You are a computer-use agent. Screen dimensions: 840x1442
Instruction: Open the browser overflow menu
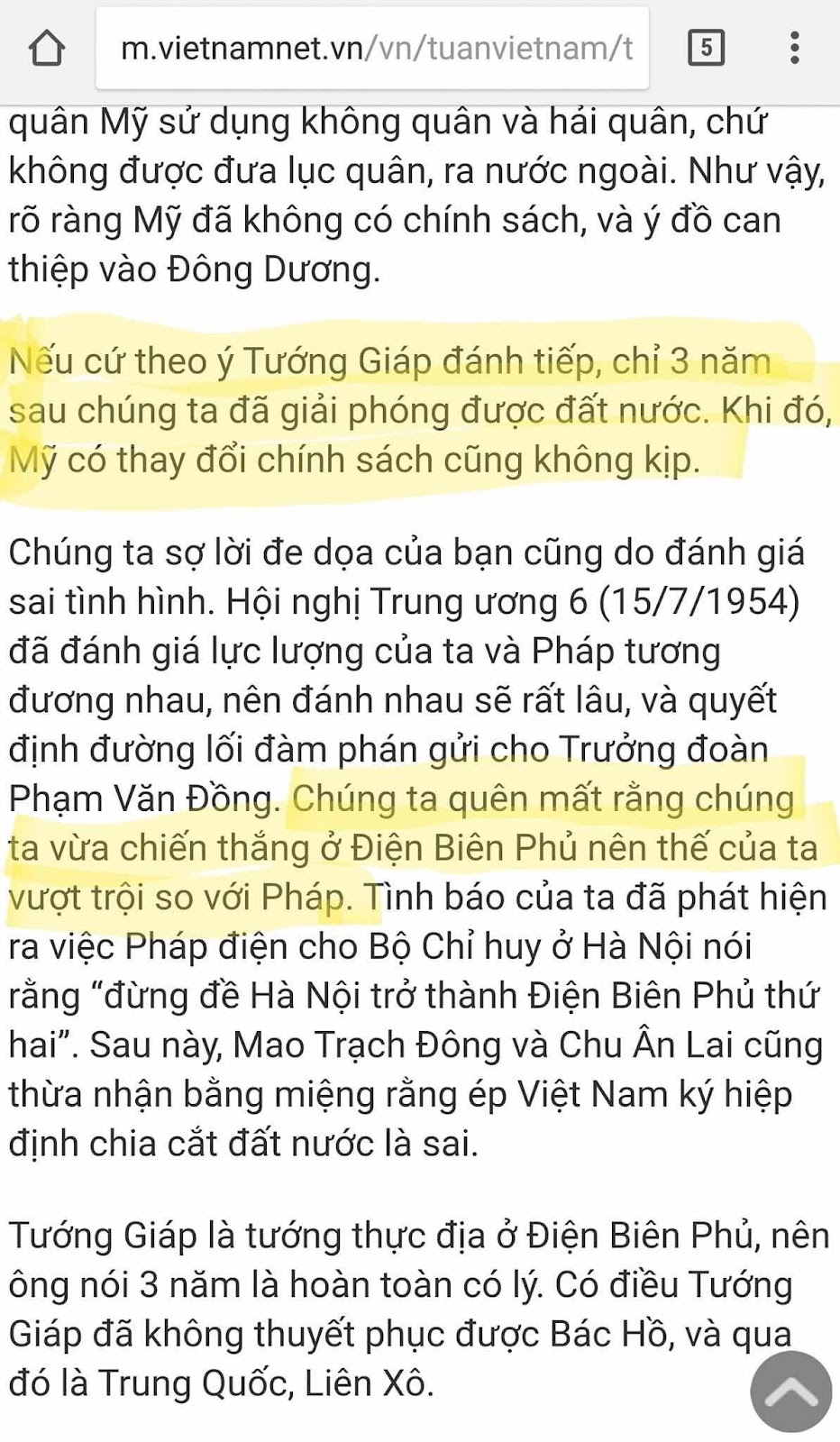794,48
